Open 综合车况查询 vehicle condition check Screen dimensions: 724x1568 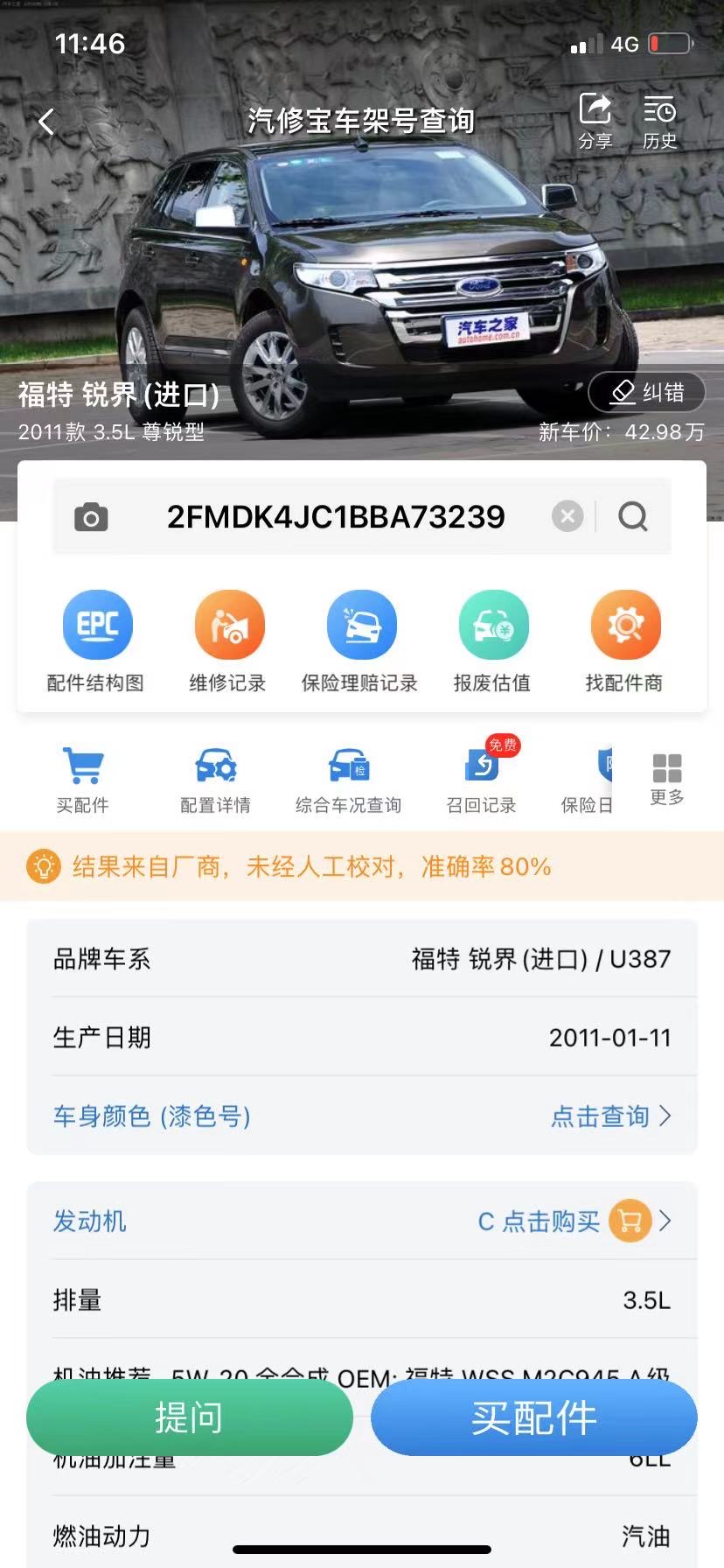coord(348,780)
